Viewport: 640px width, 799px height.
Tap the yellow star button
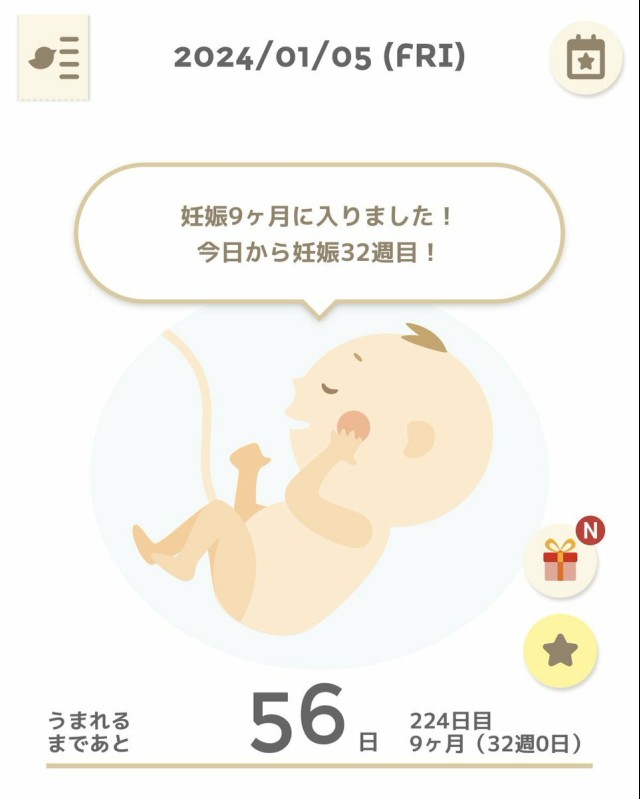point(561,652)
